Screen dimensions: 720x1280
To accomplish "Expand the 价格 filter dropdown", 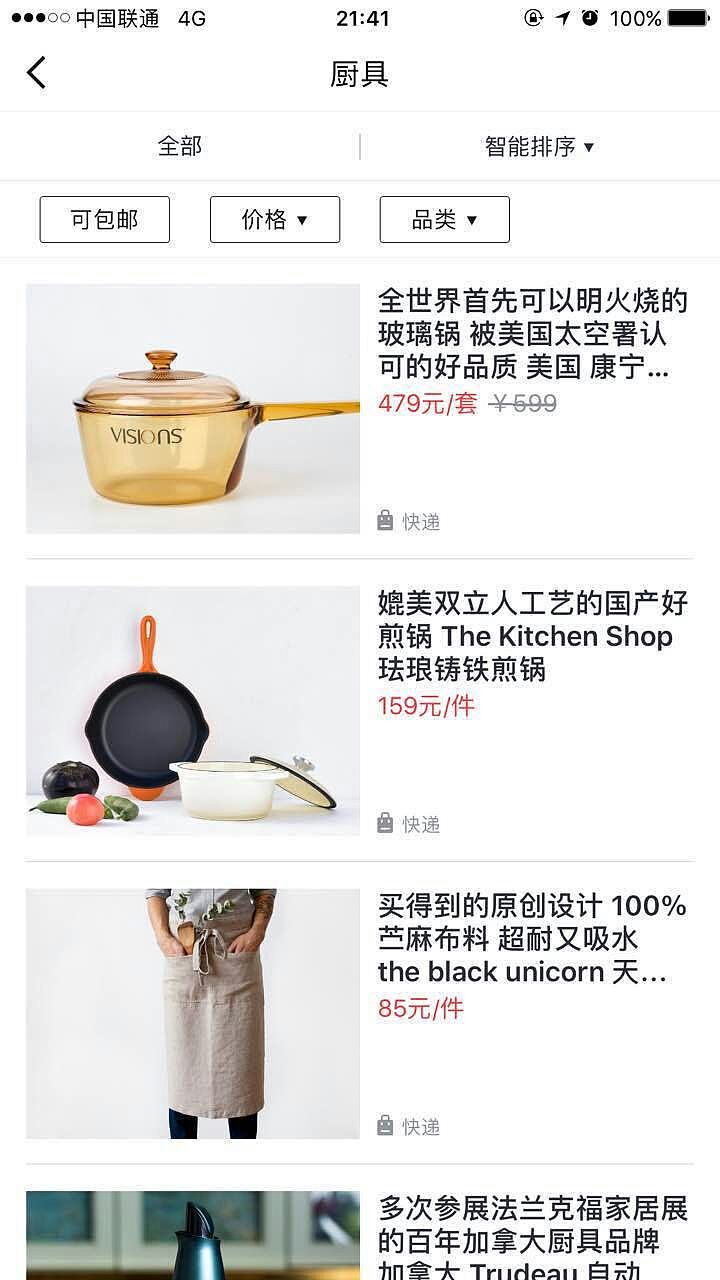I will click(275, 220).
